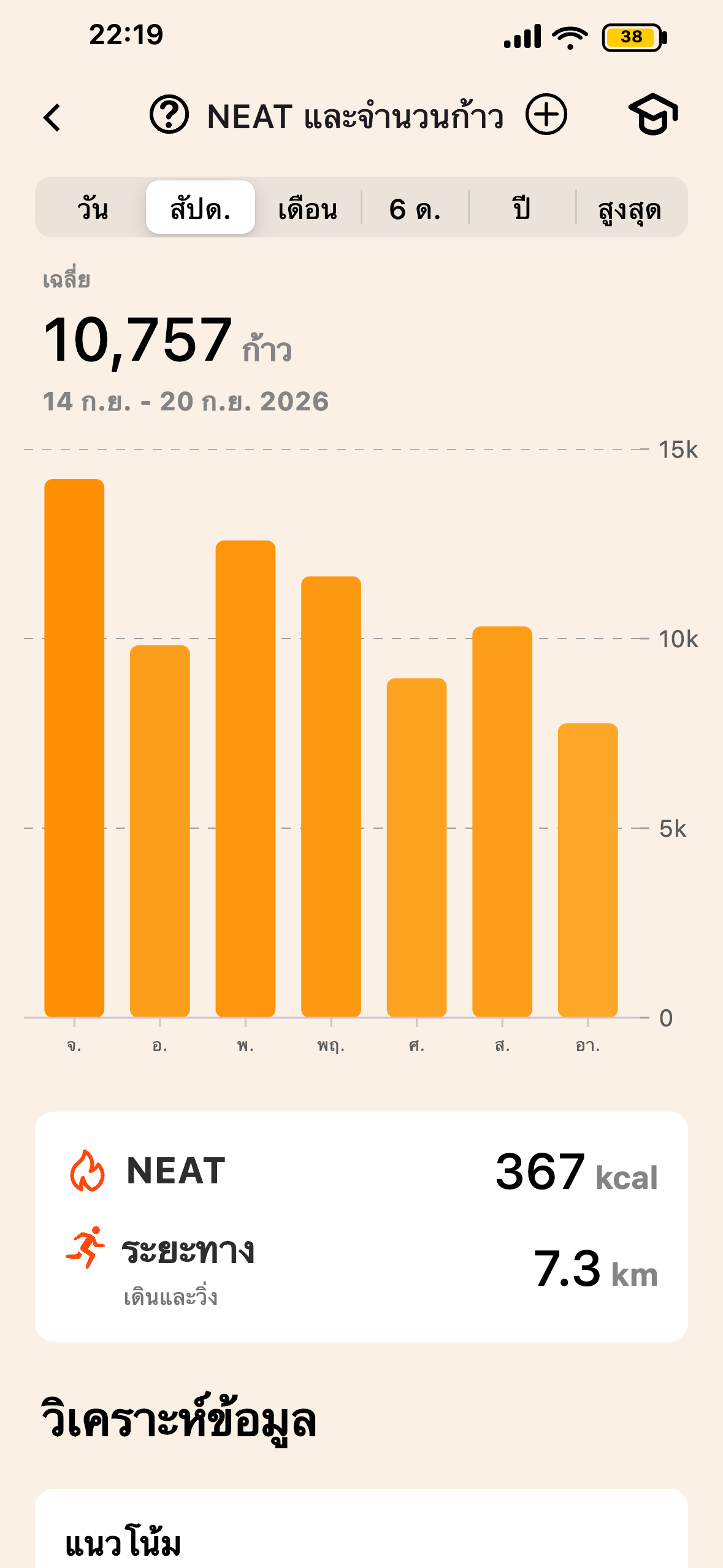Select Wednesday's bar labeled พ.
This screenshot has height=1568, width=723.
[x=245, y=778]
